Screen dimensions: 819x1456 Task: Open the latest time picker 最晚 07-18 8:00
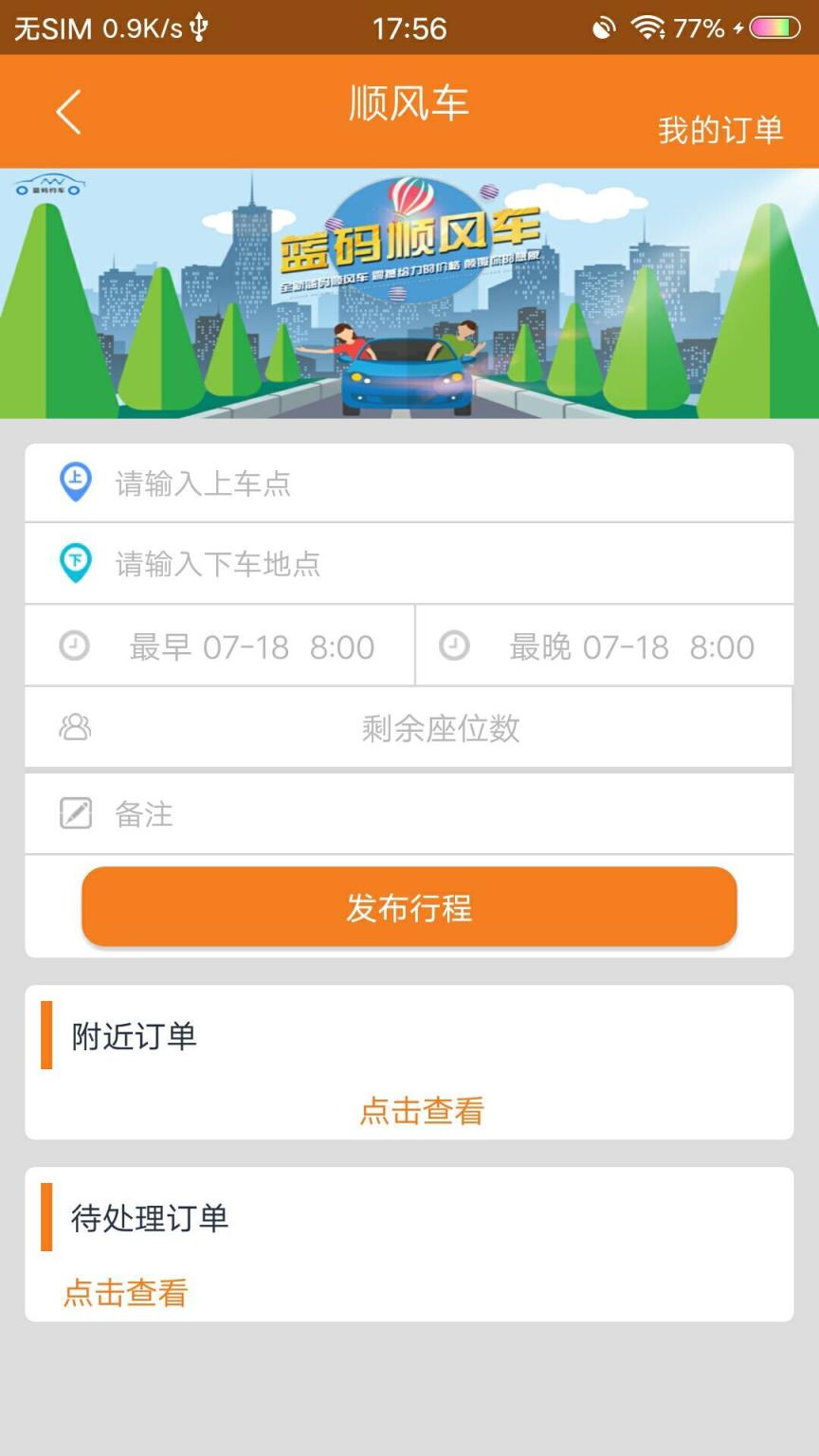click(x=630, y=646)
